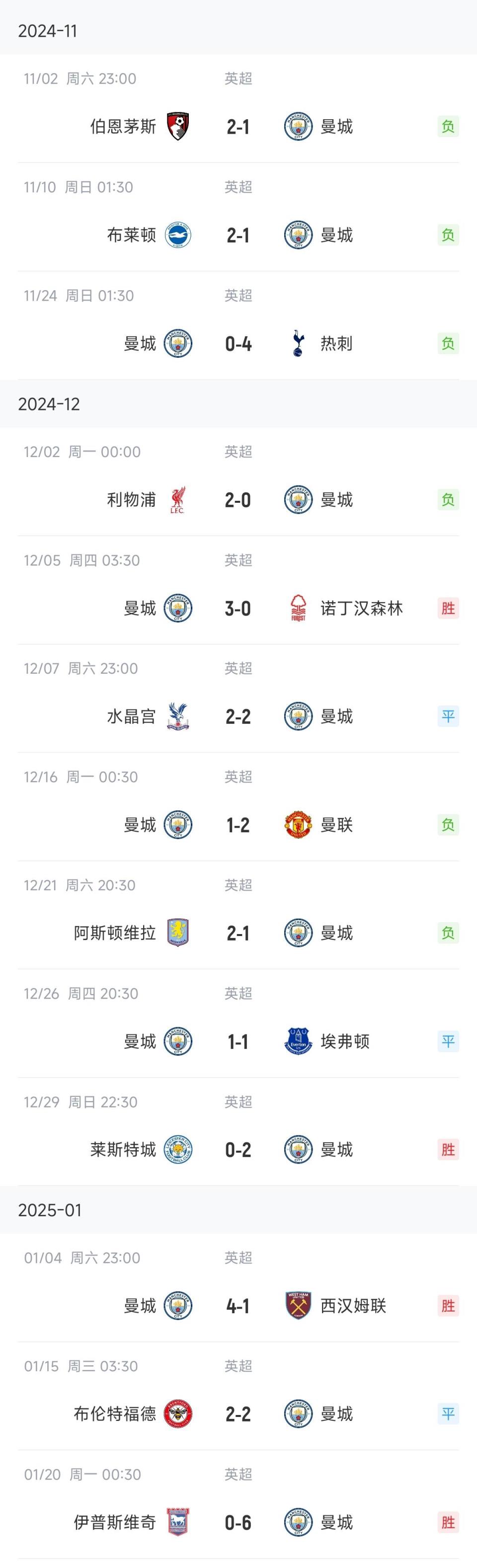The image size is (477, 1568).
Task: Select the Aston Villa 2-1 Man City match
Action: [x=238, y=933]
